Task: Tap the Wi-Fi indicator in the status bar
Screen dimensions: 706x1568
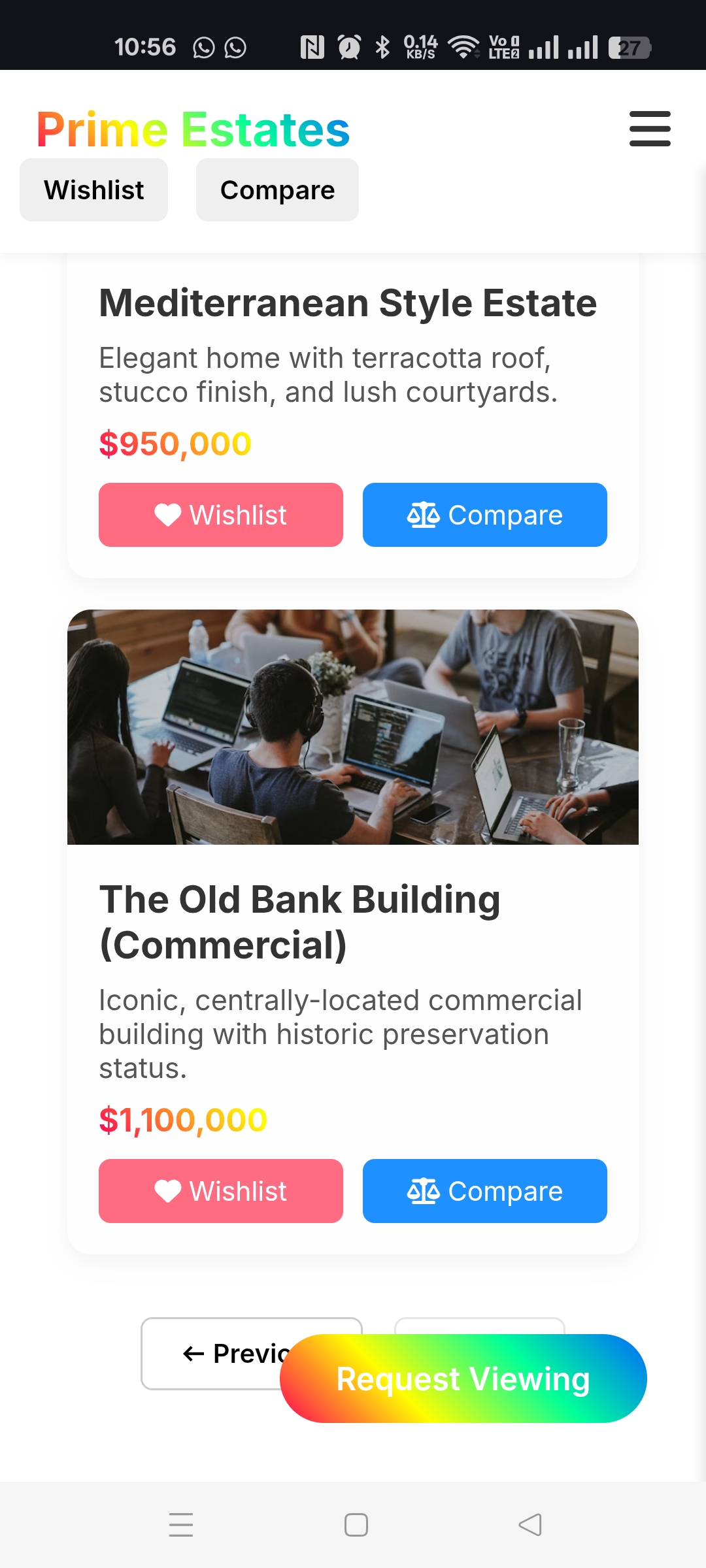Action: tap(462, 47)
